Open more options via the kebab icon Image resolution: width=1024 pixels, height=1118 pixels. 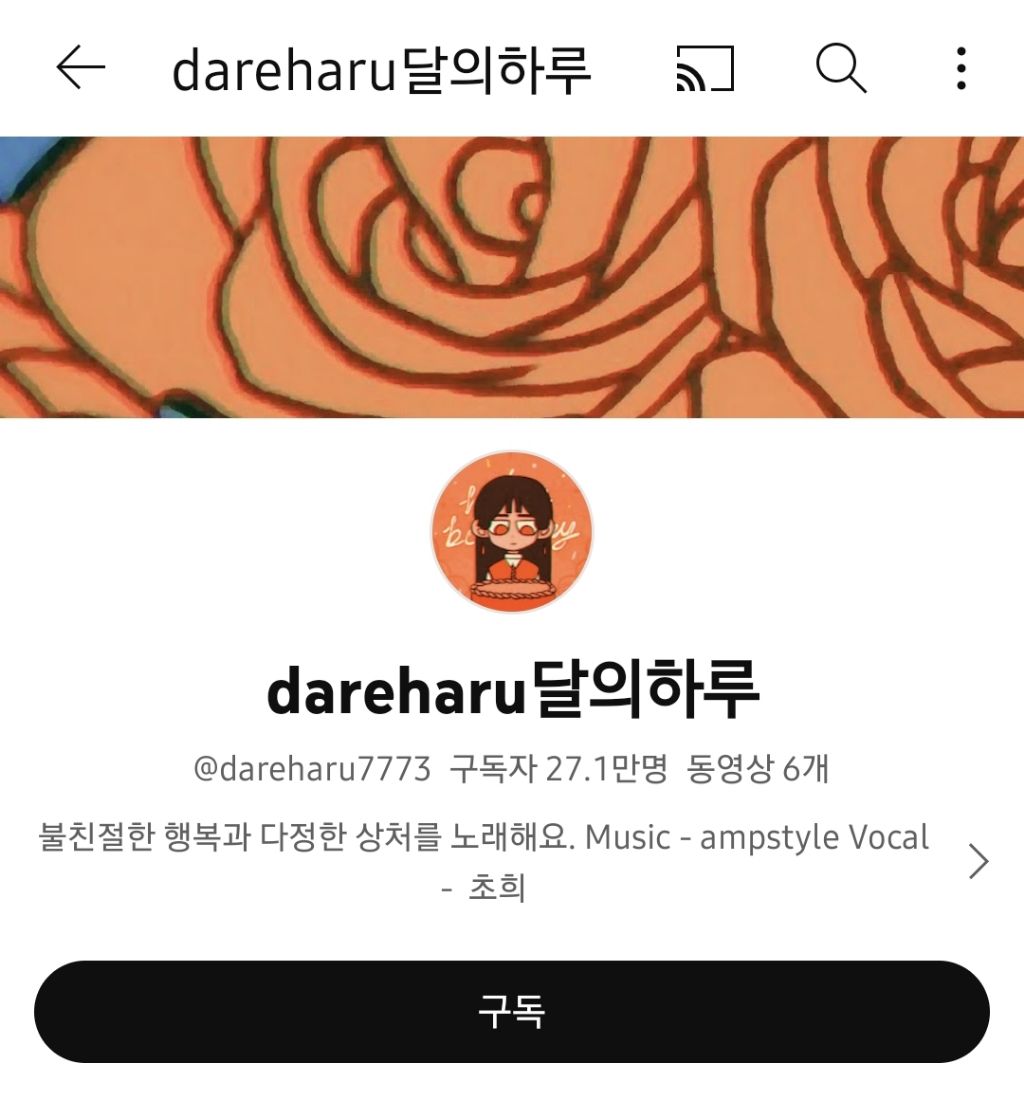pyautogui.click(x=960, y=68)
